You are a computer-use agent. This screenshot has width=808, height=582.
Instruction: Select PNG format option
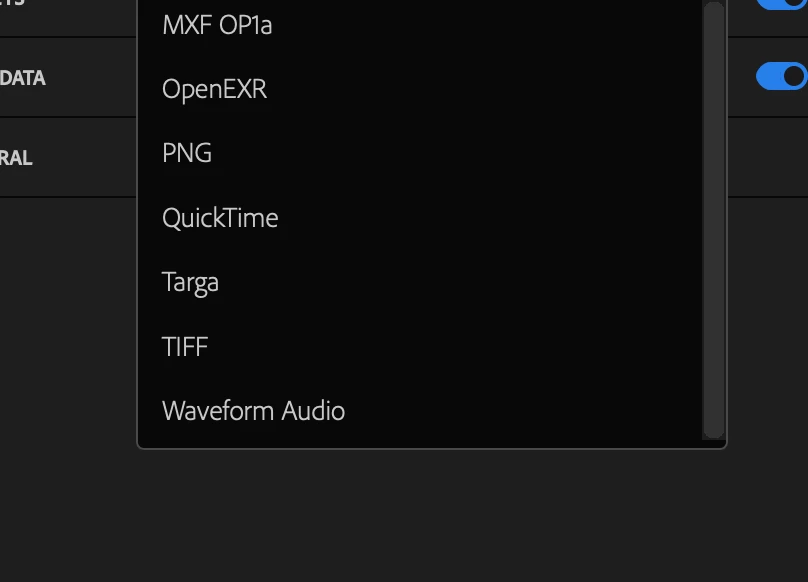187,153
